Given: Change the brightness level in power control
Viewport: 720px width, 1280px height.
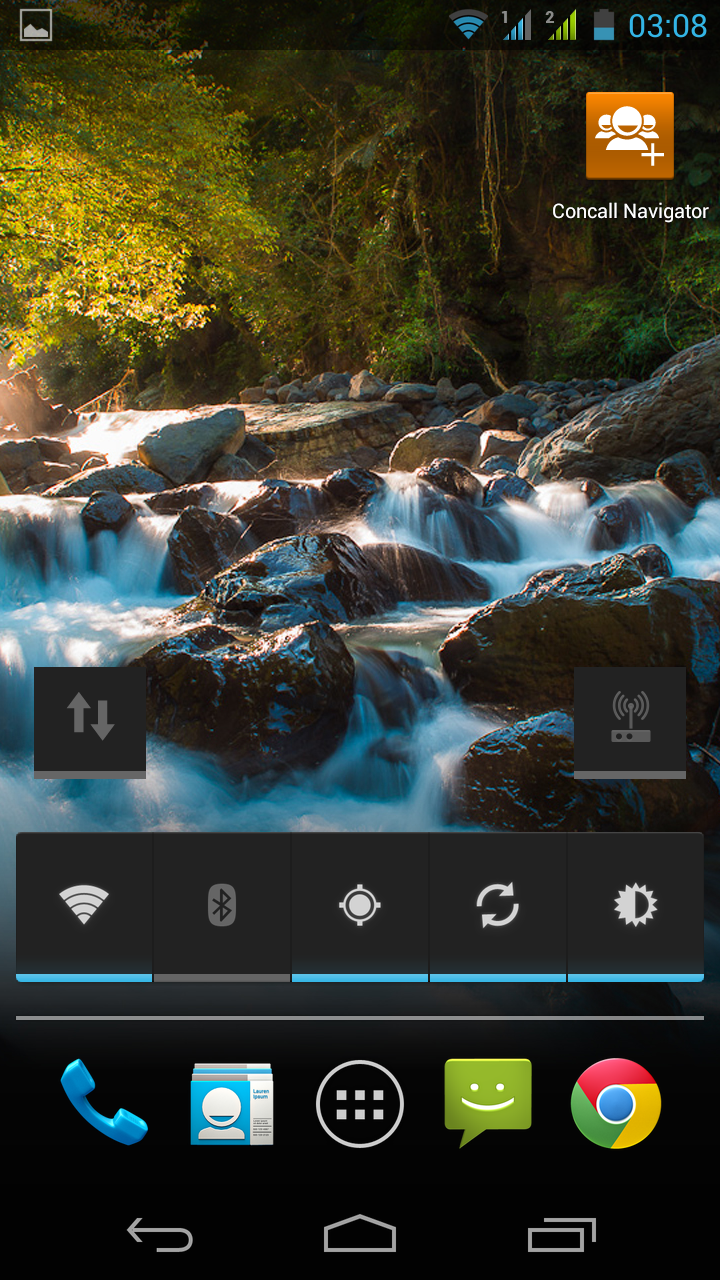Looking at the screenshot, I should click(635, 906).
